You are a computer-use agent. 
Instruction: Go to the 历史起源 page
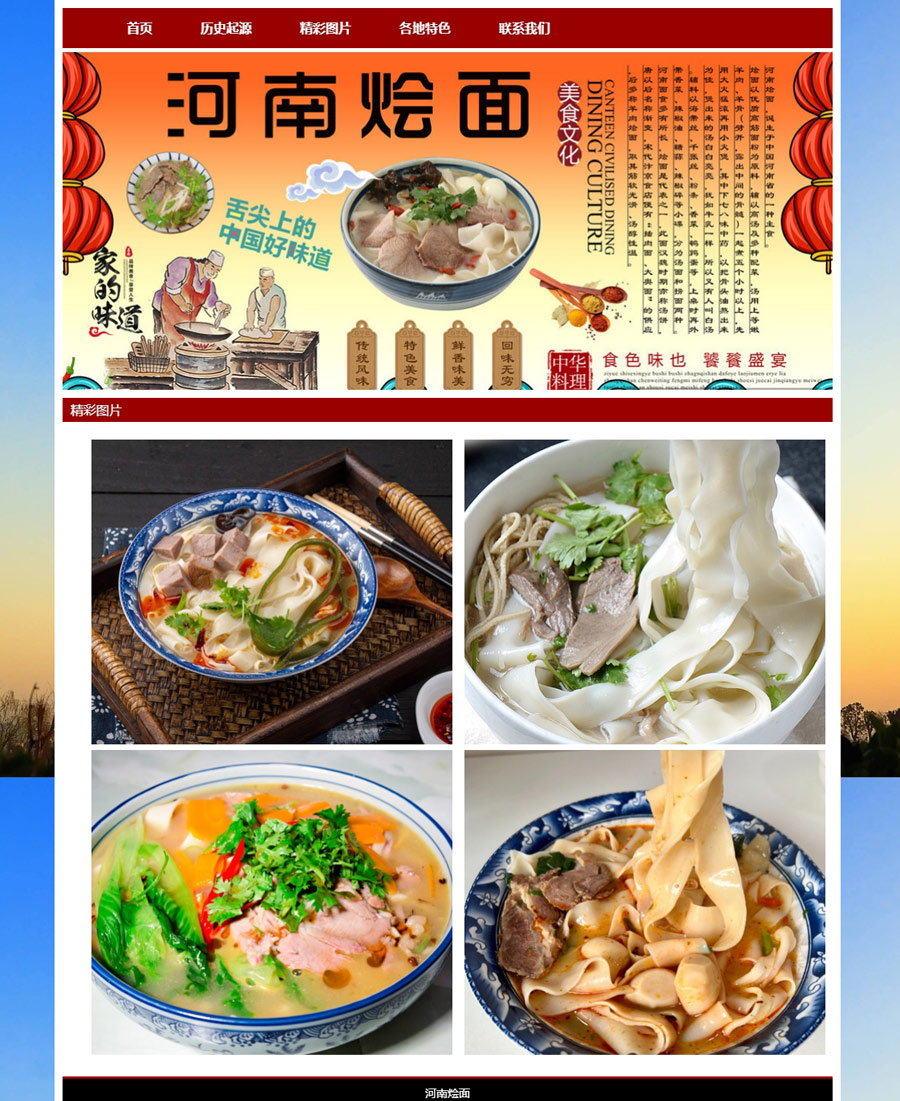226,28
